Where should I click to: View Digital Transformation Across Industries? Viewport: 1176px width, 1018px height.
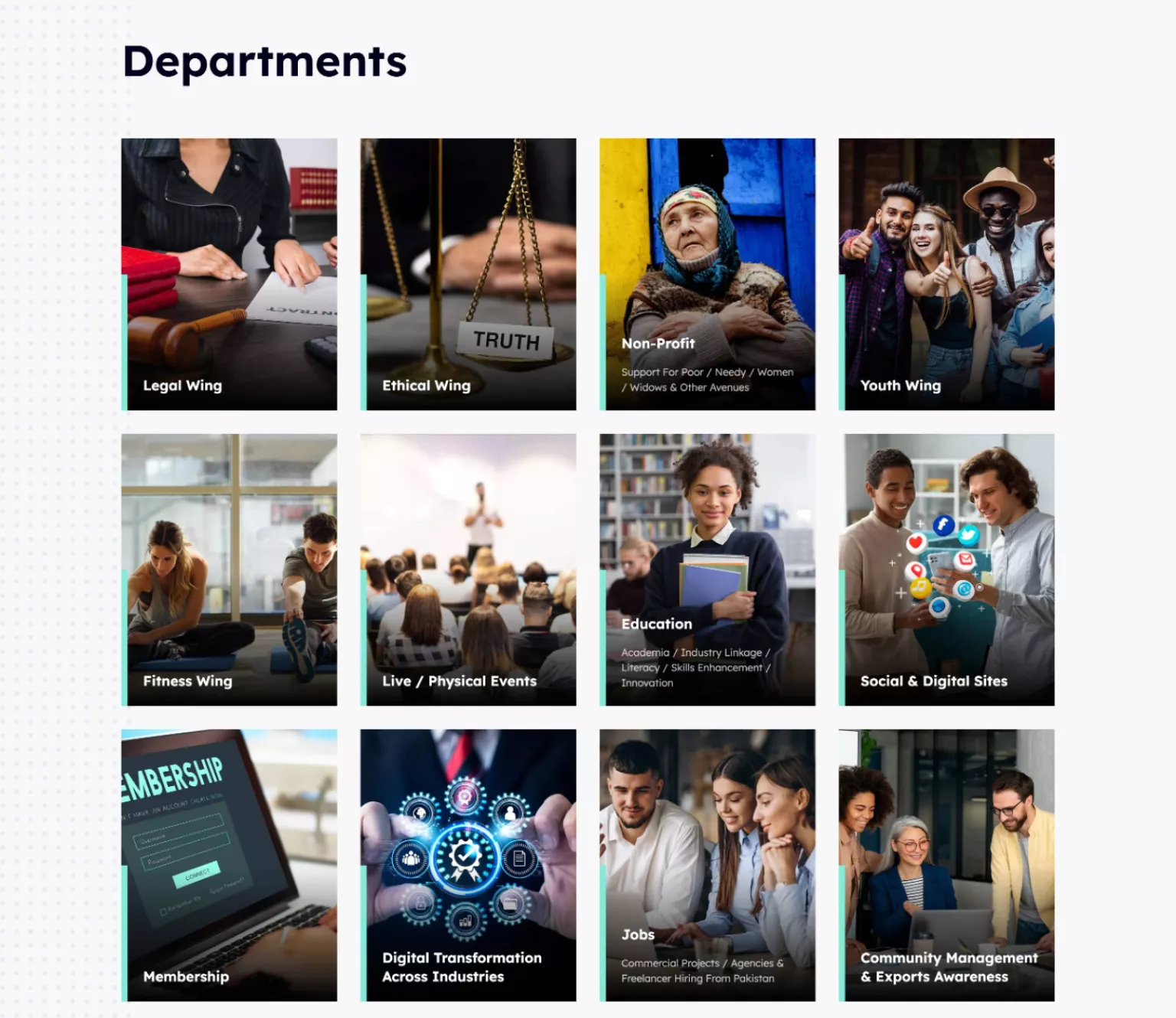(x=468, y=865)
